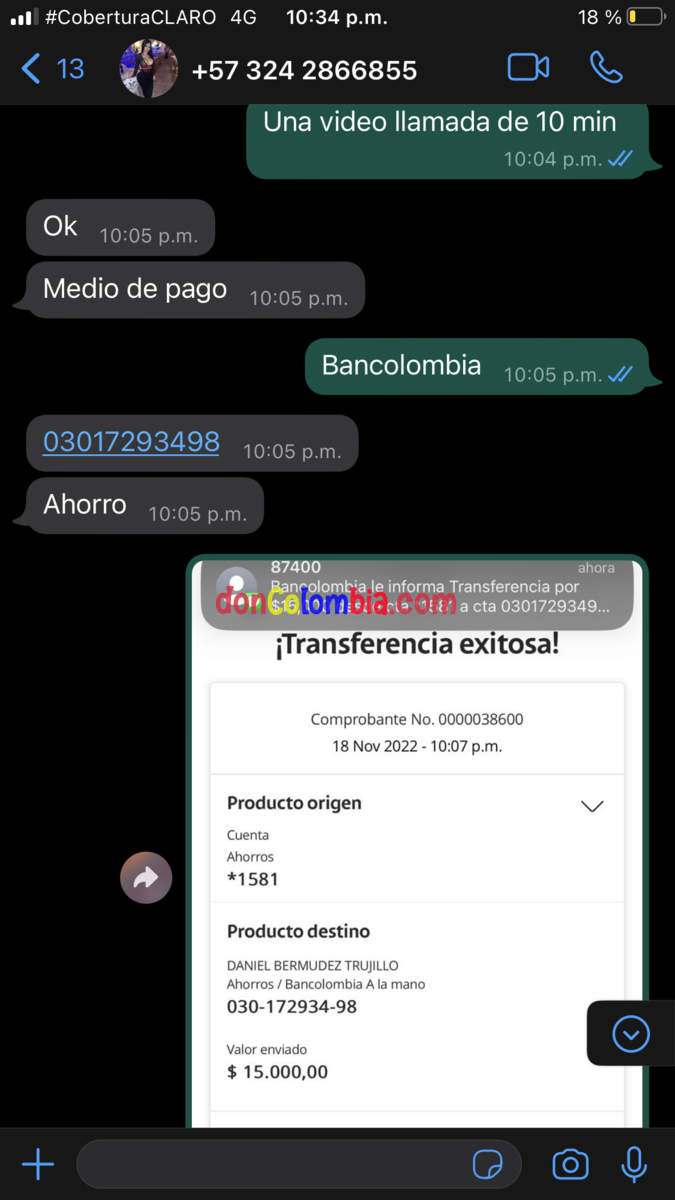Open the attachment plus menu
Image resolution: width=675 pixels, height=1200 pixels.
[x=38, y=1164]
